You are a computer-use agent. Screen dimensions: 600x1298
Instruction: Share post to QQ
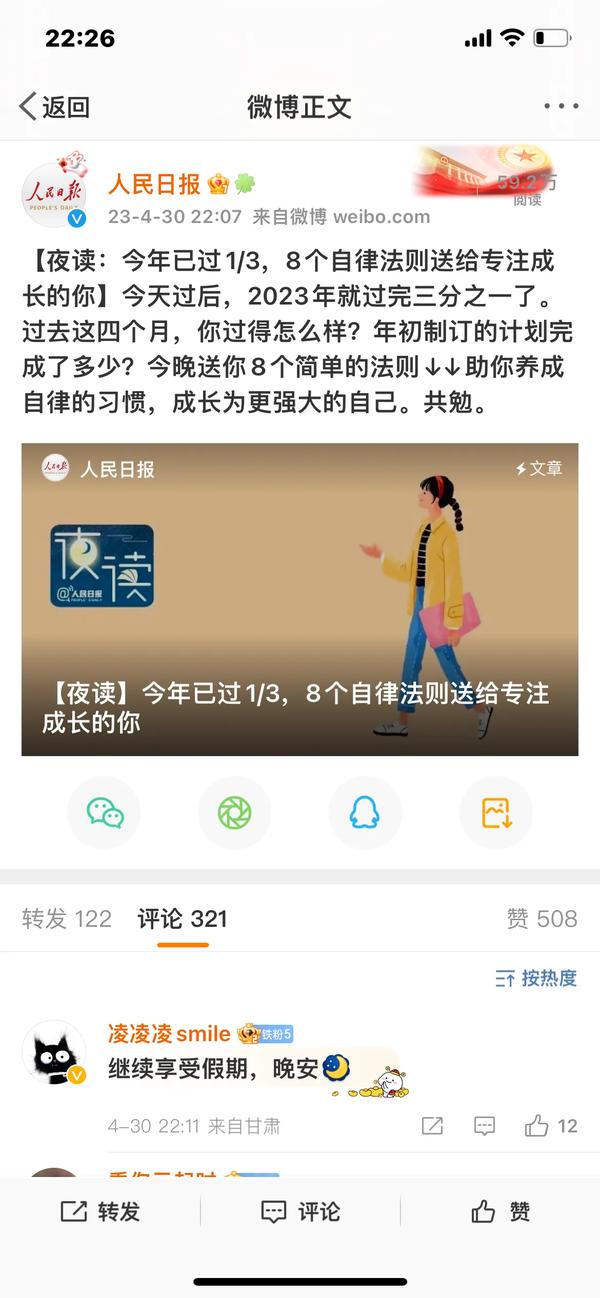click(x=365, y=813)
